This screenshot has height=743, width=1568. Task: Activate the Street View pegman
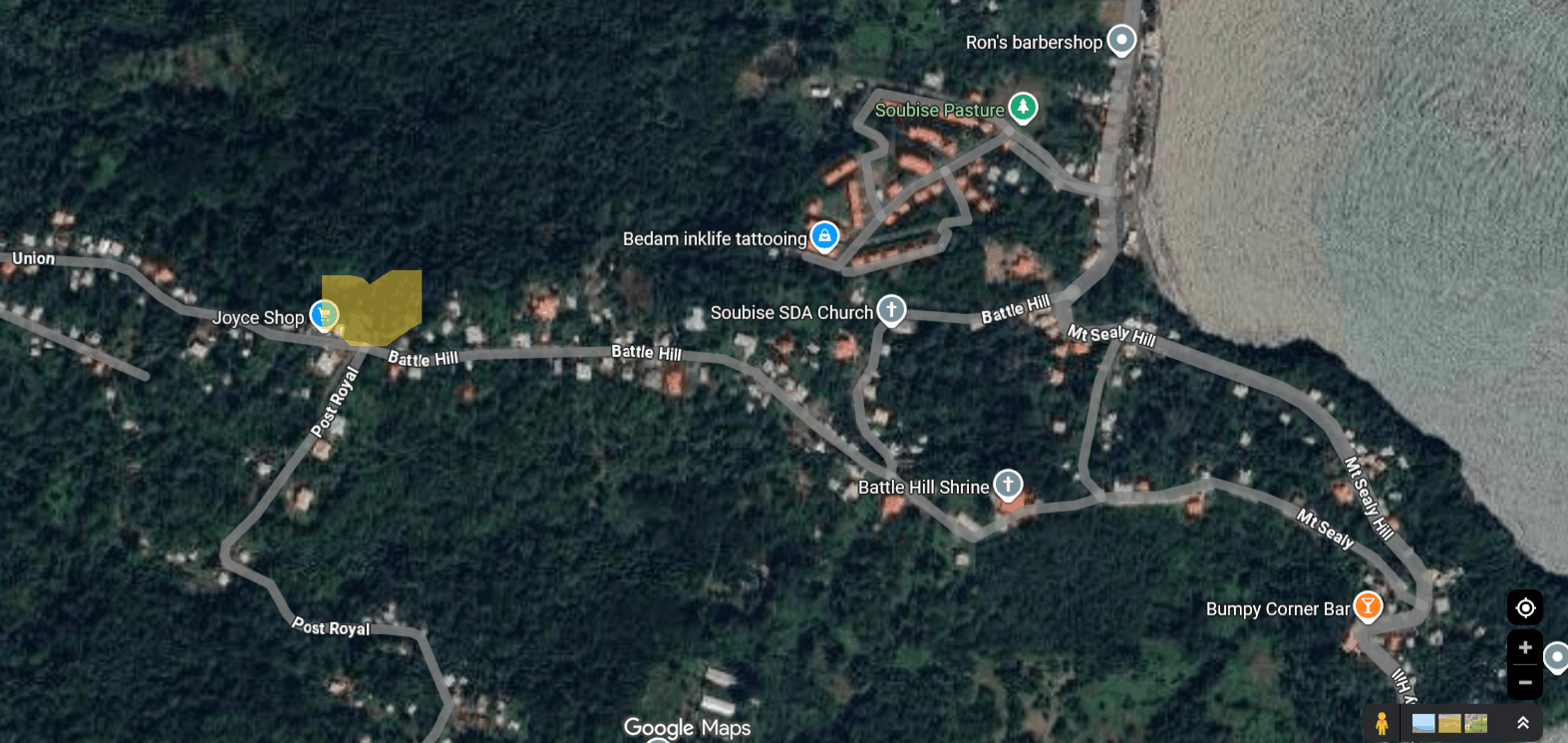click(1382, 723)
